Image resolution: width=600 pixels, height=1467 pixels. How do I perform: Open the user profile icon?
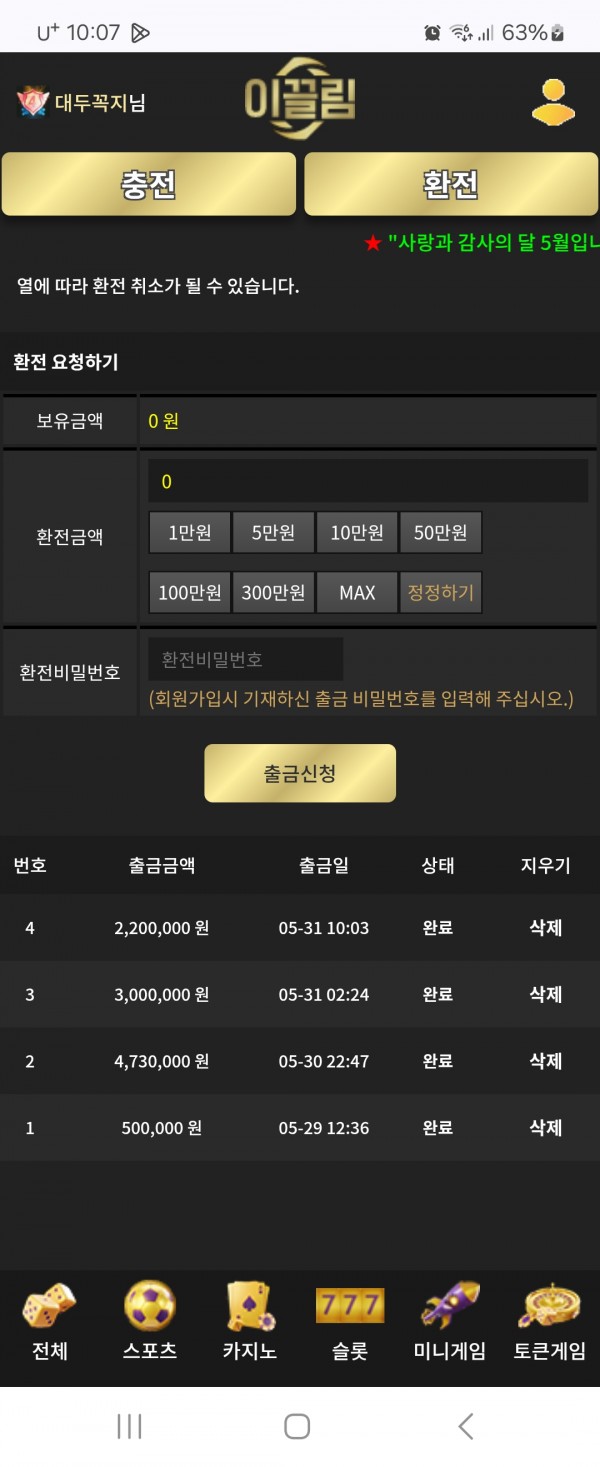[x=553, y=101]
